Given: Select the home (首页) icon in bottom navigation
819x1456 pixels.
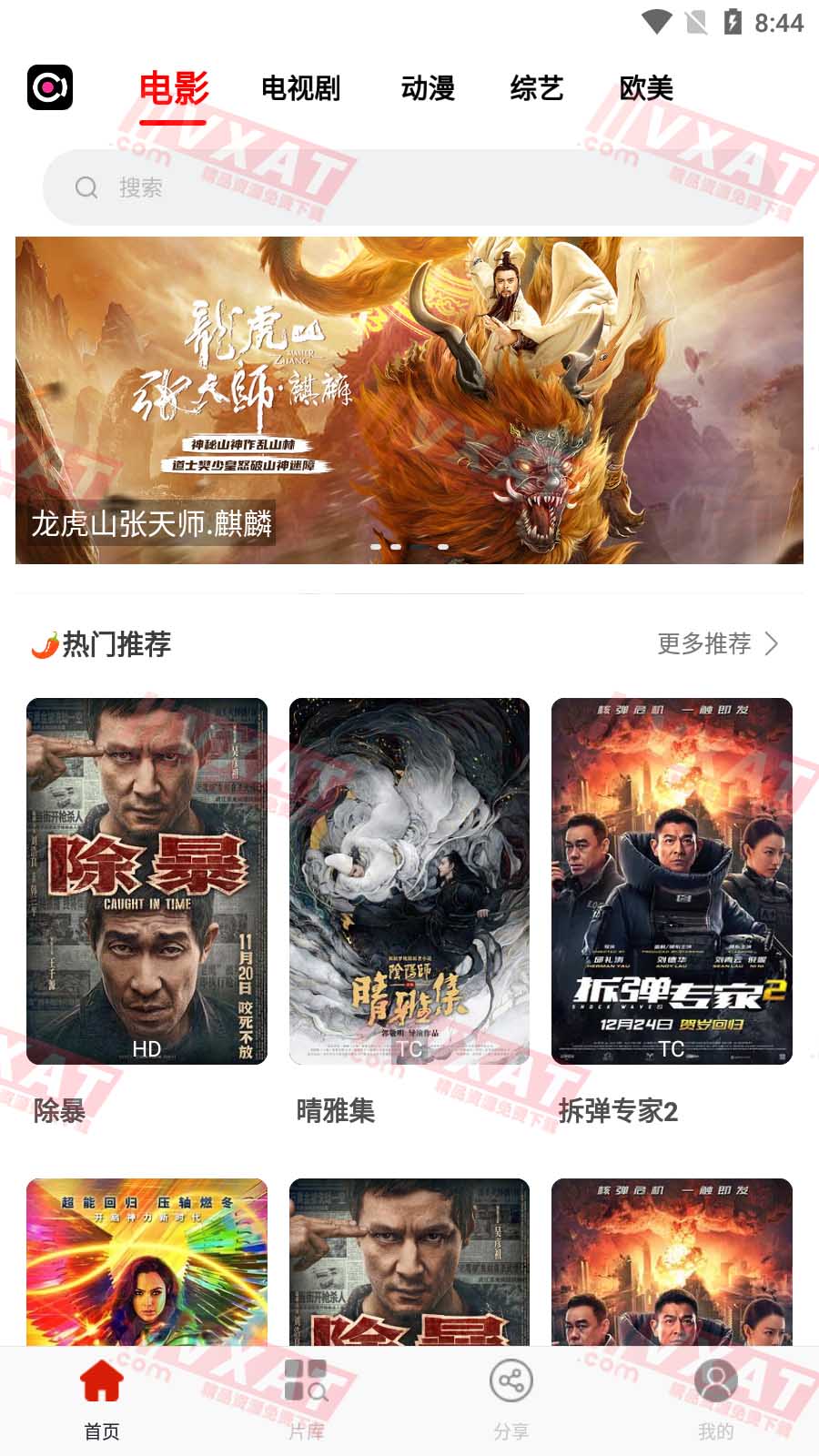Looking at the screenshot, I should click(x=101, y=1379).
